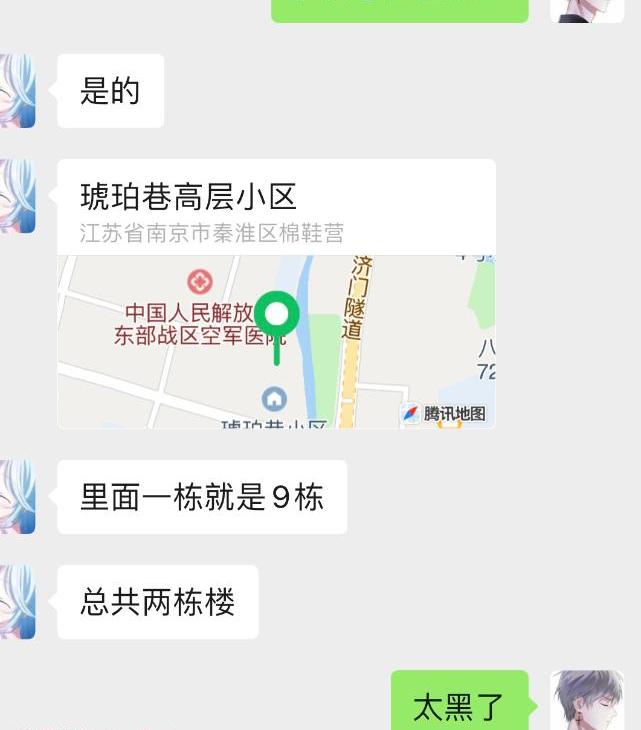Tap the avatar beside 里面一栋就是9栋
Screen dimensions: 641x730
click(17, 497)
